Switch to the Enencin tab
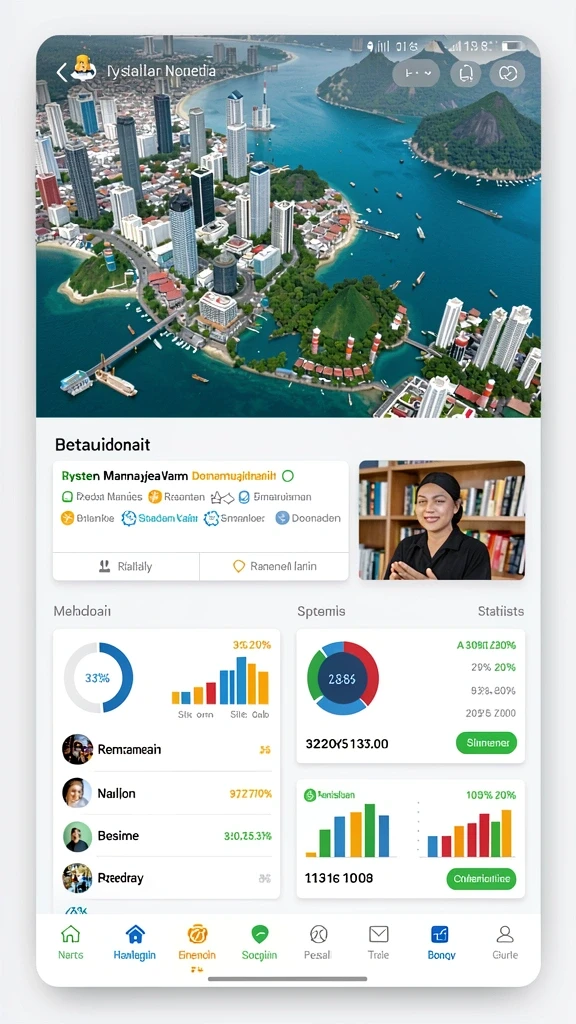The width and height of the screenshot is (576, 1024). click(197, 943)
